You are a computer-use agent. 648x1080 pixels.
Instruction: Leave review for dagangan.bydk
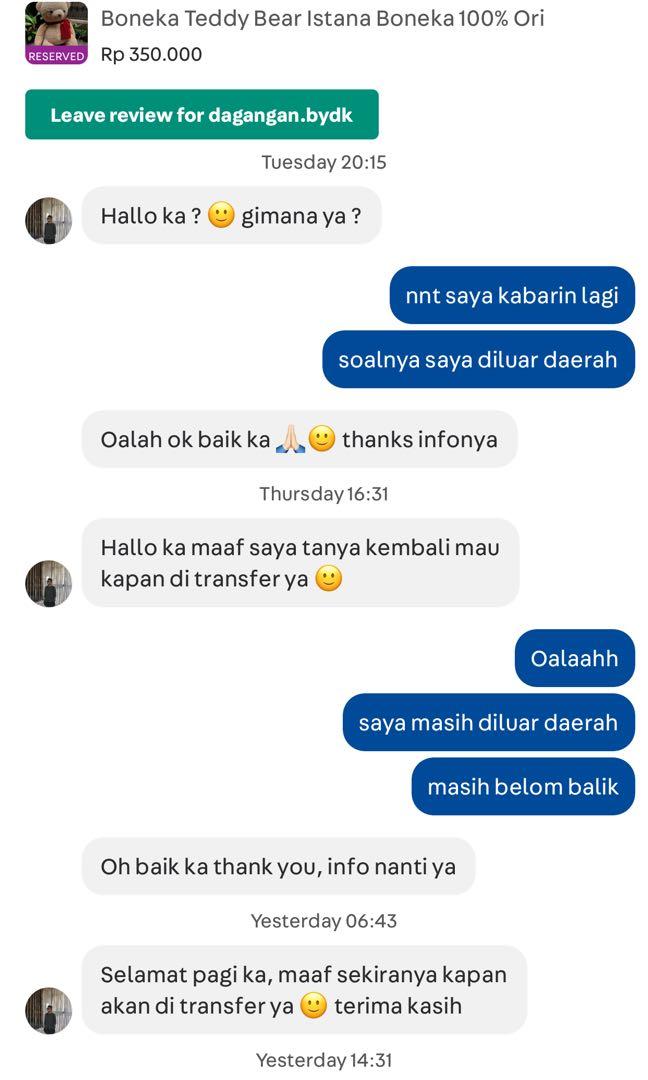tap(201, 114)
